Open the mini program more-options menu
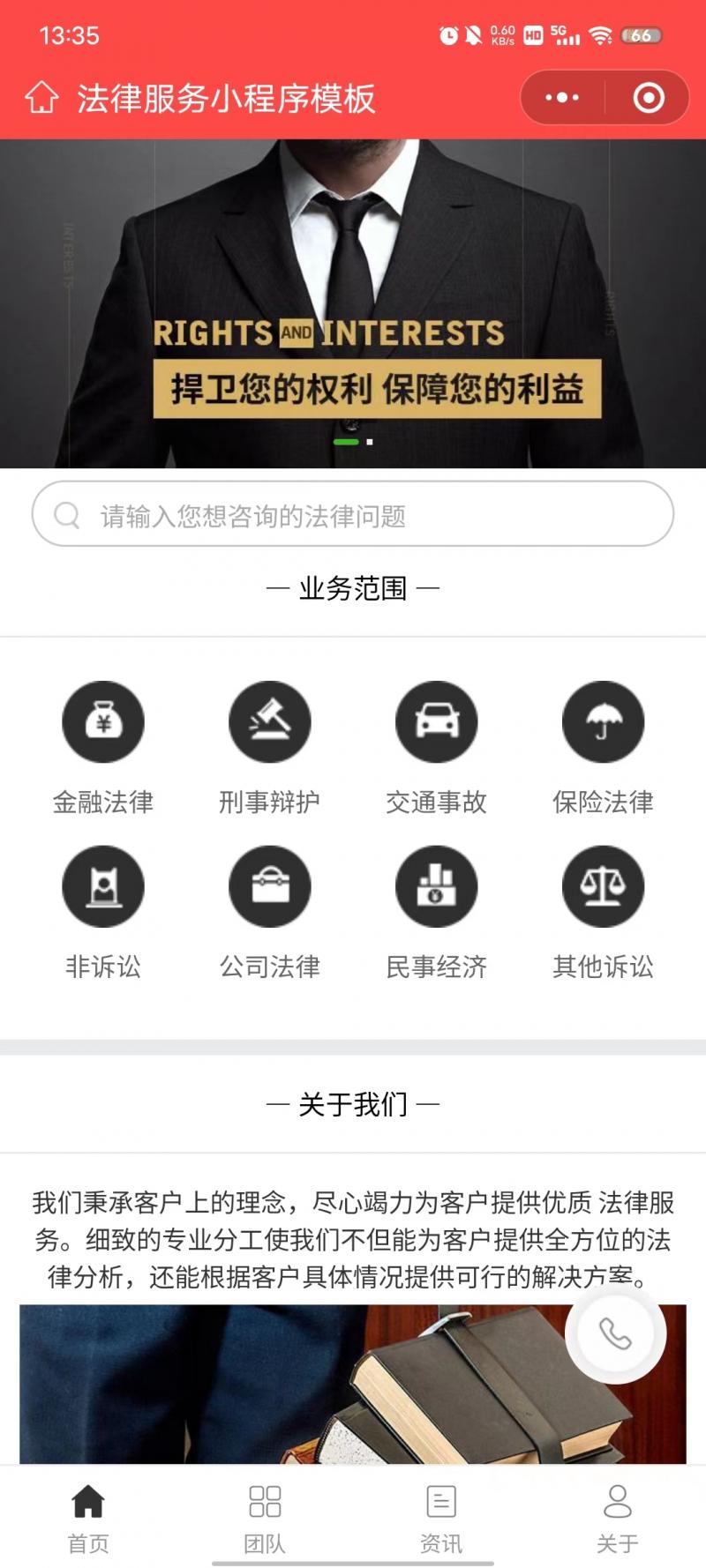Image resolution: width=706 pixels, height=1568 pixels. (562, 98)
